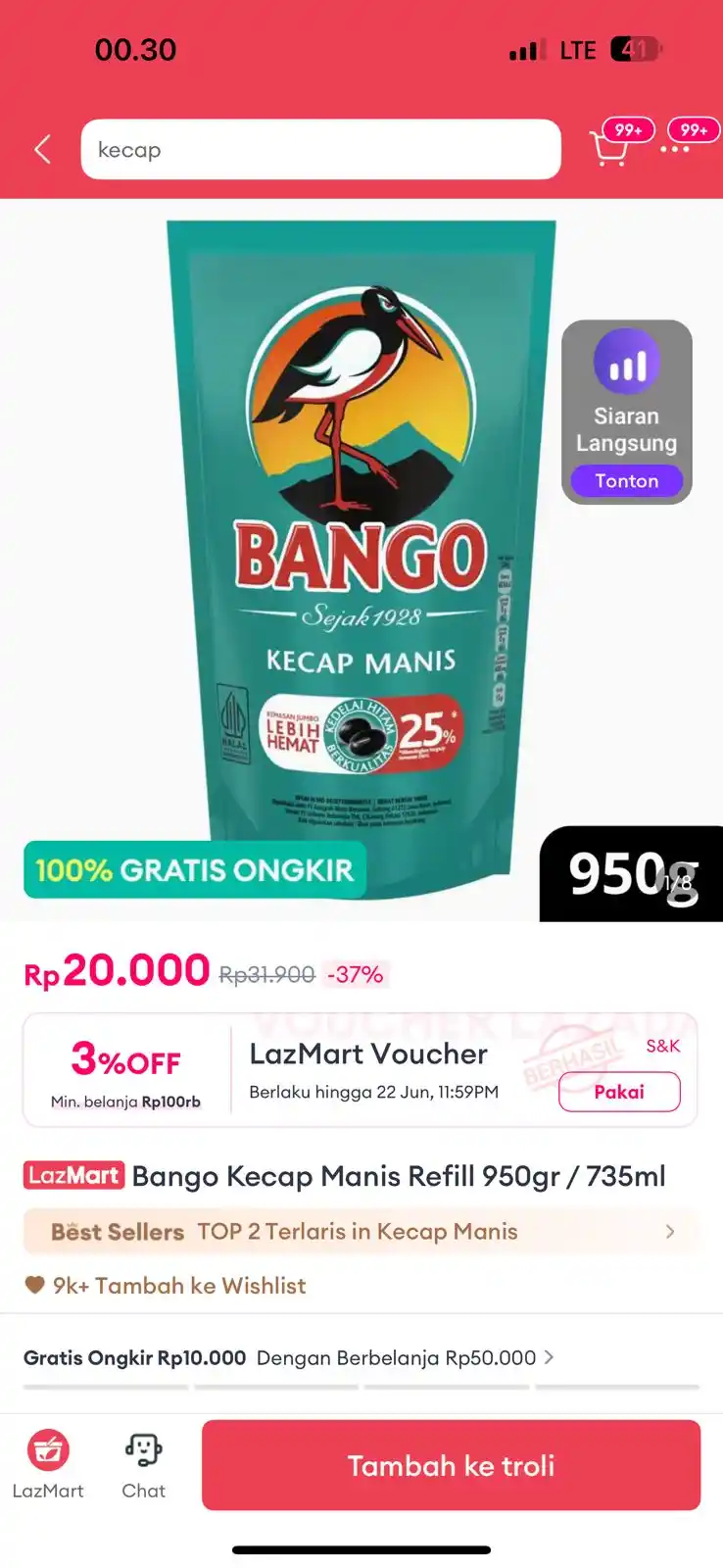Viewport: 723px width, 1568px height.
Task: Go to the LazMart store
Action: (47, 1465)
